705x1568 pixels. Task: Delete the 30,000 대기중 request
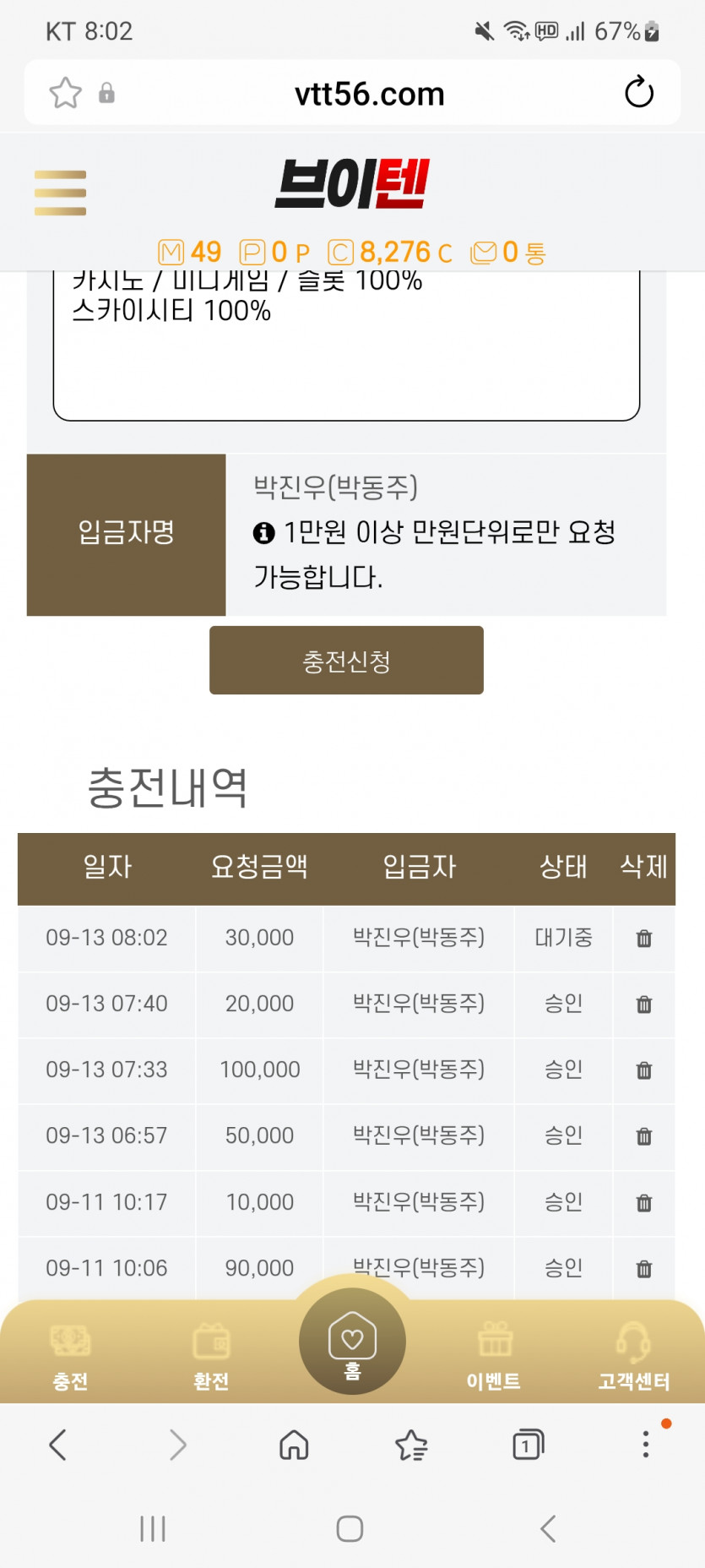(x=644, y=939)
